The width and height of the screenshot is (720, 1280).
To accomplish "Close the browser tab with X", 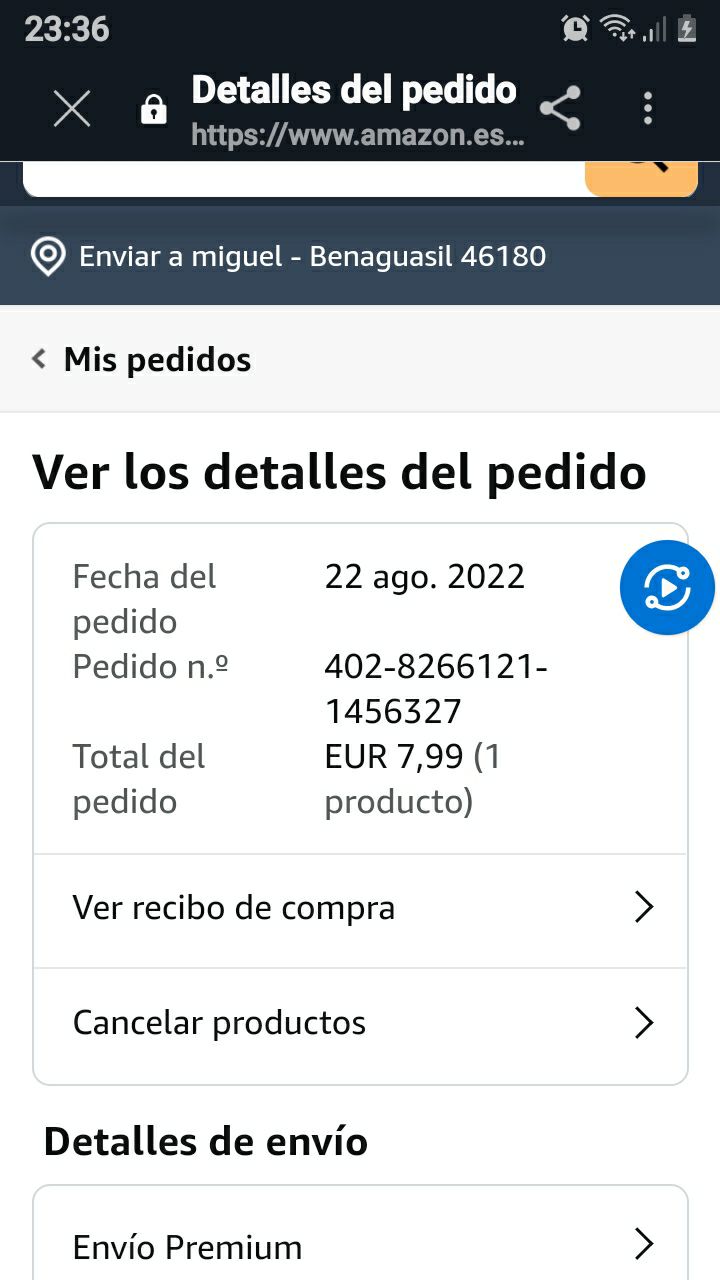I will tap(72, 109).
